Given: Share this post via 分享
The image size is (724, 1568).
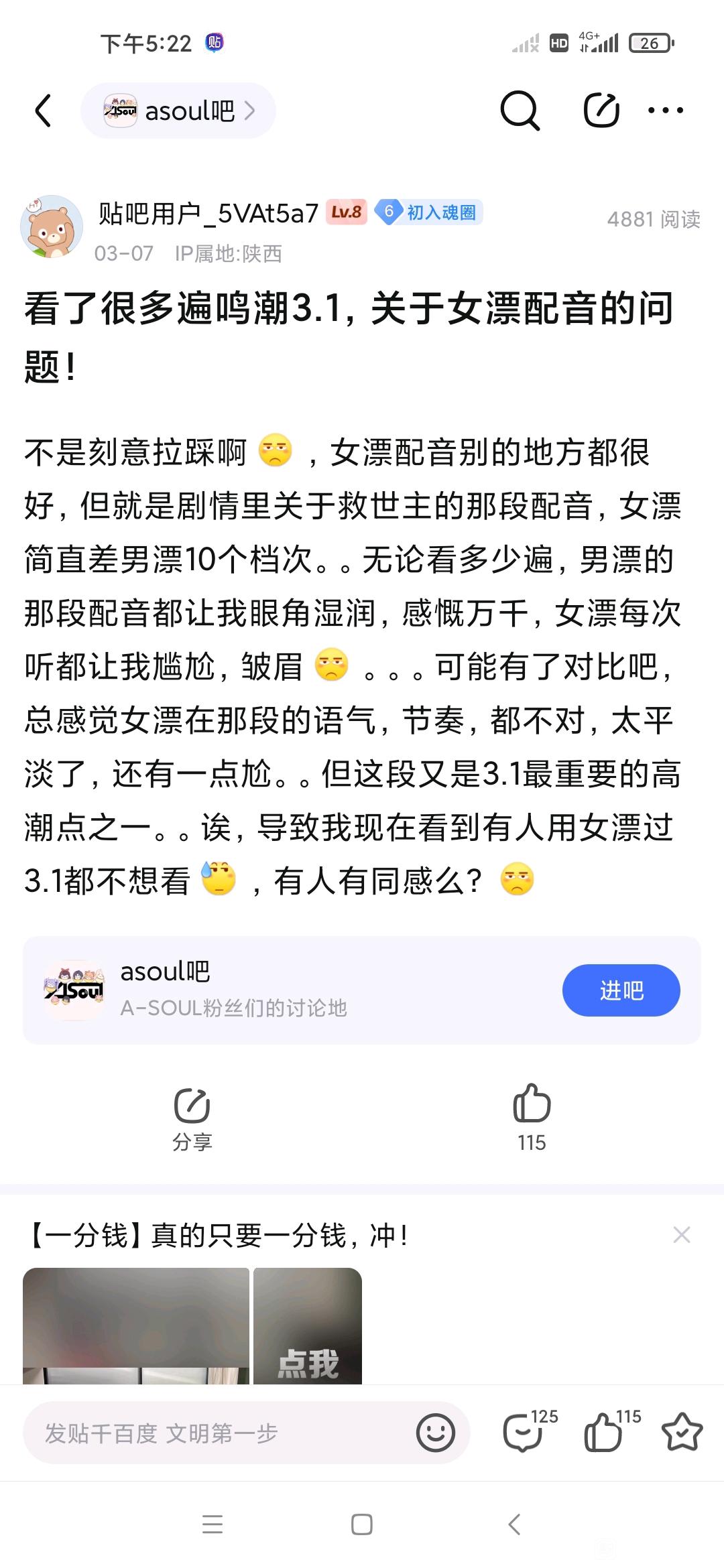Looking at the screenshot, I should point(192,1118).
